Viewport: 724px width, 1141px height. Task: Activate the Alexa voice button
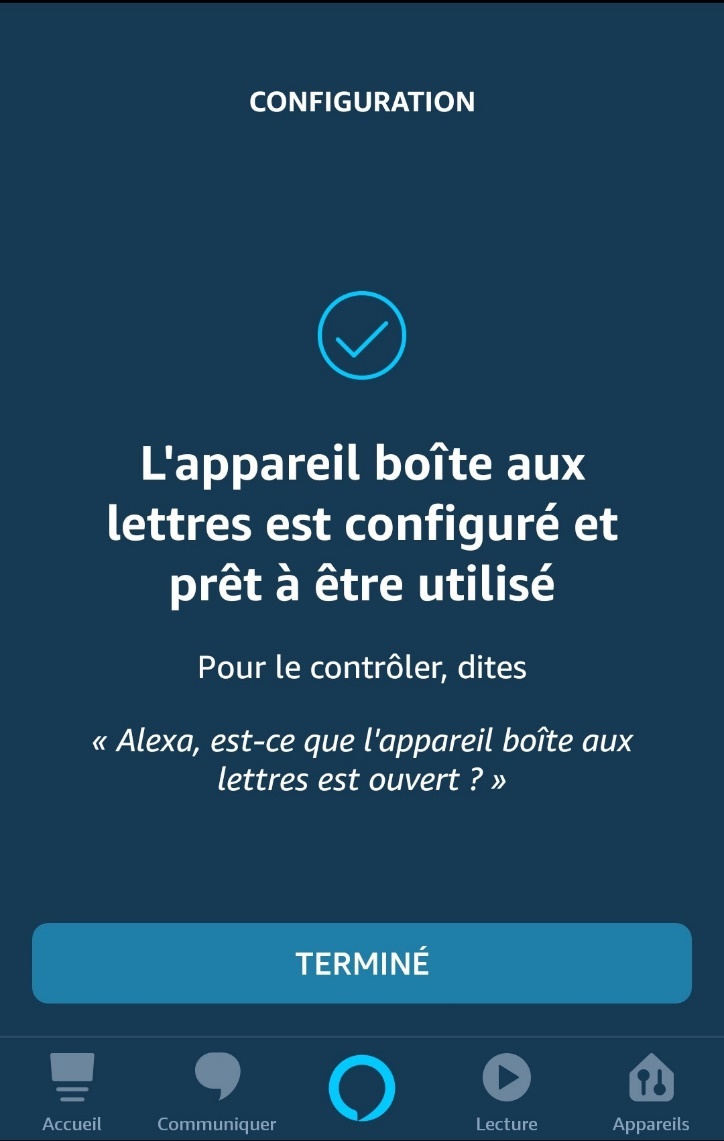pyautogui.click(x=362, y=1088)
